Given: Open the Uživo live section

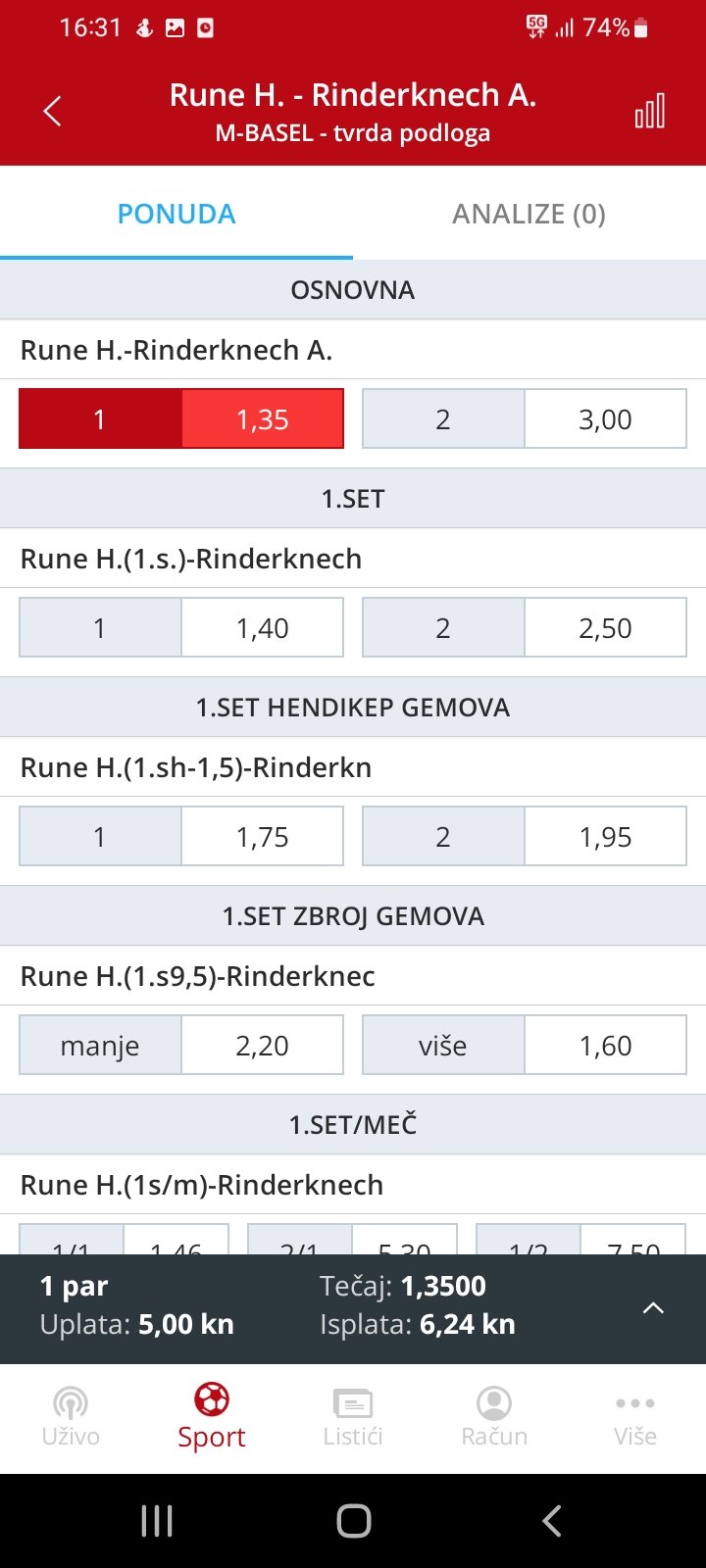Looking at the screenshot, I should point(71,1418).
